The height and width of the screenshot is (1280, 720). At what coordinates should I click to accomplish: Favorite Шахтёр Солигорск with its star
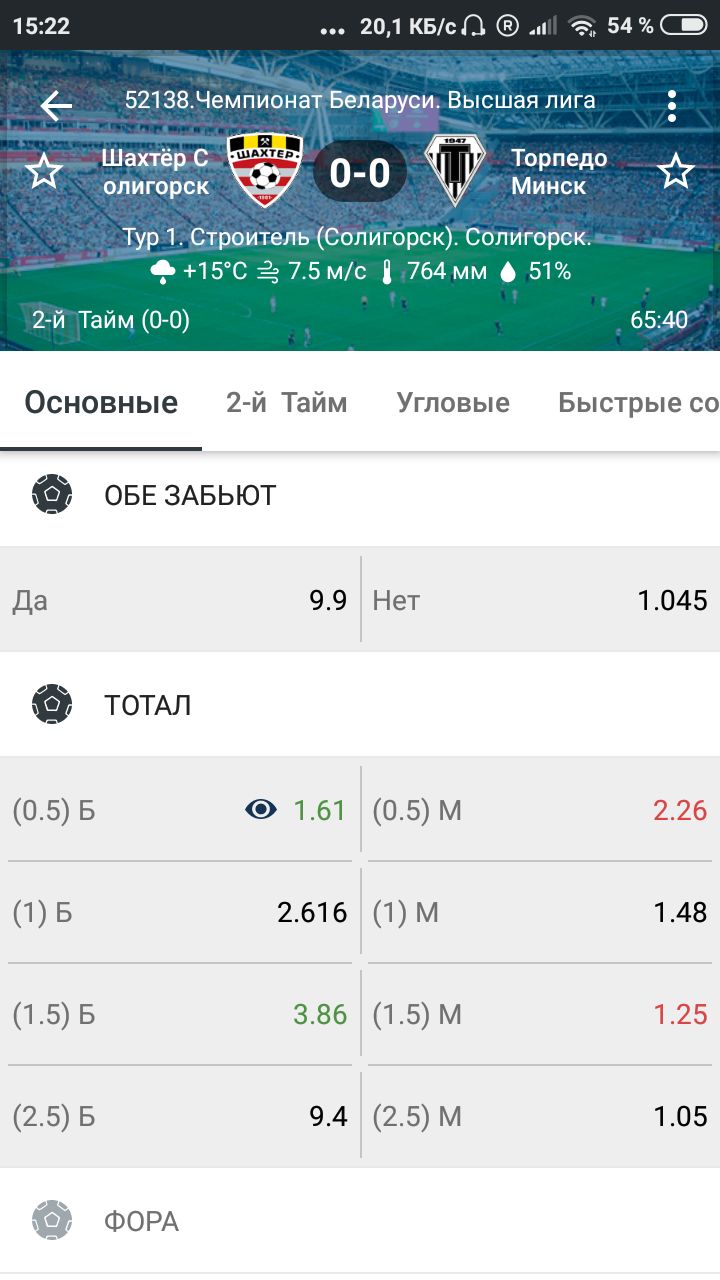(44, 172)
